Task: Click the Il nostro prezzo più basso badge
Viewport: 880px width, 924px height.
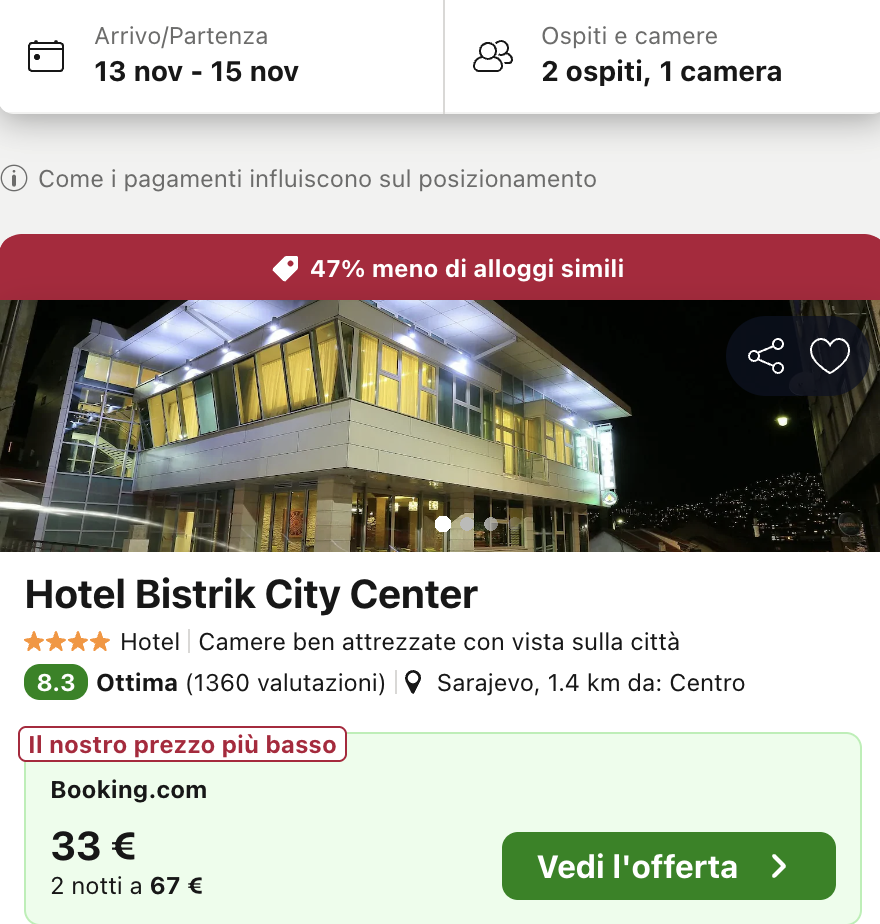Action: [x=182, y=744]
